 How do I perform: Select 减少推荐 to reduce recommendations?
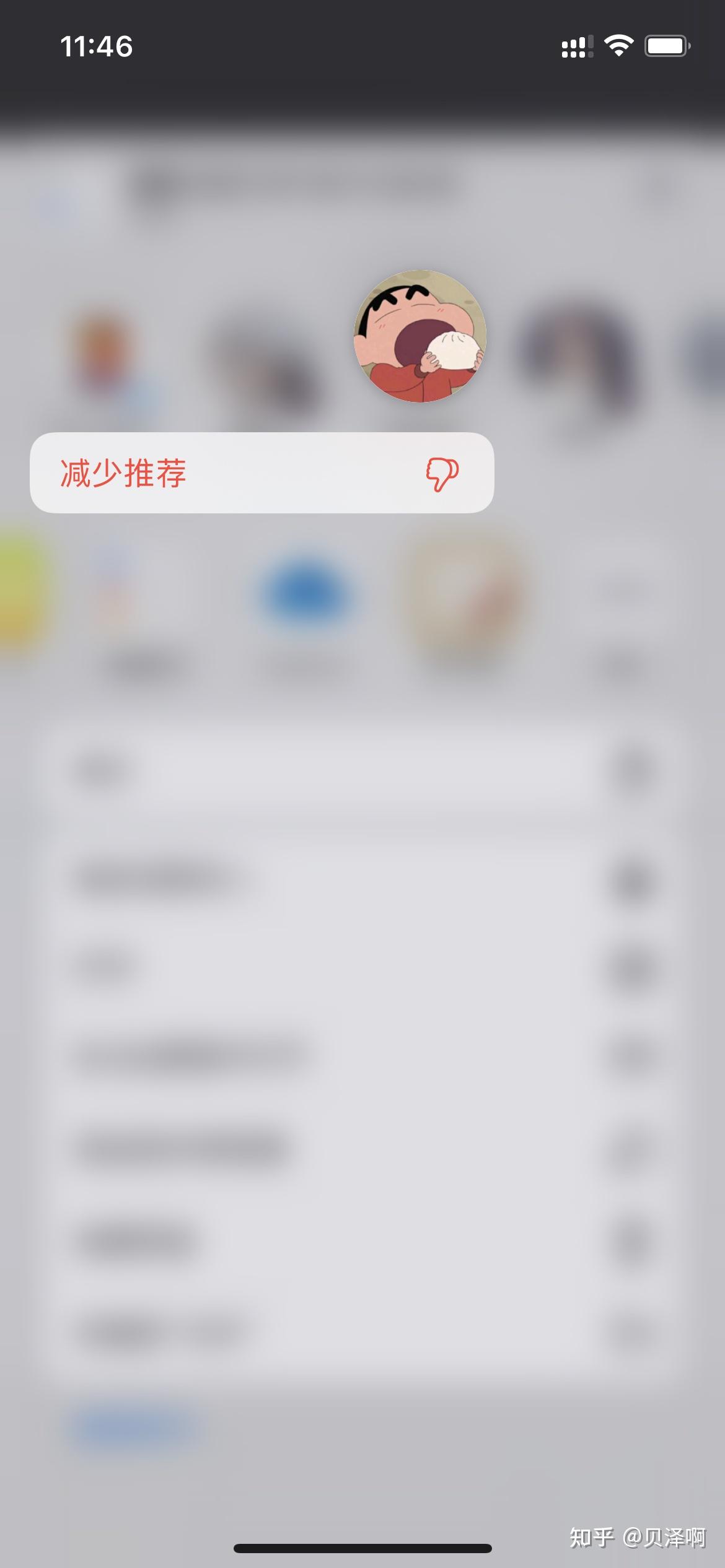coord(261,473)
